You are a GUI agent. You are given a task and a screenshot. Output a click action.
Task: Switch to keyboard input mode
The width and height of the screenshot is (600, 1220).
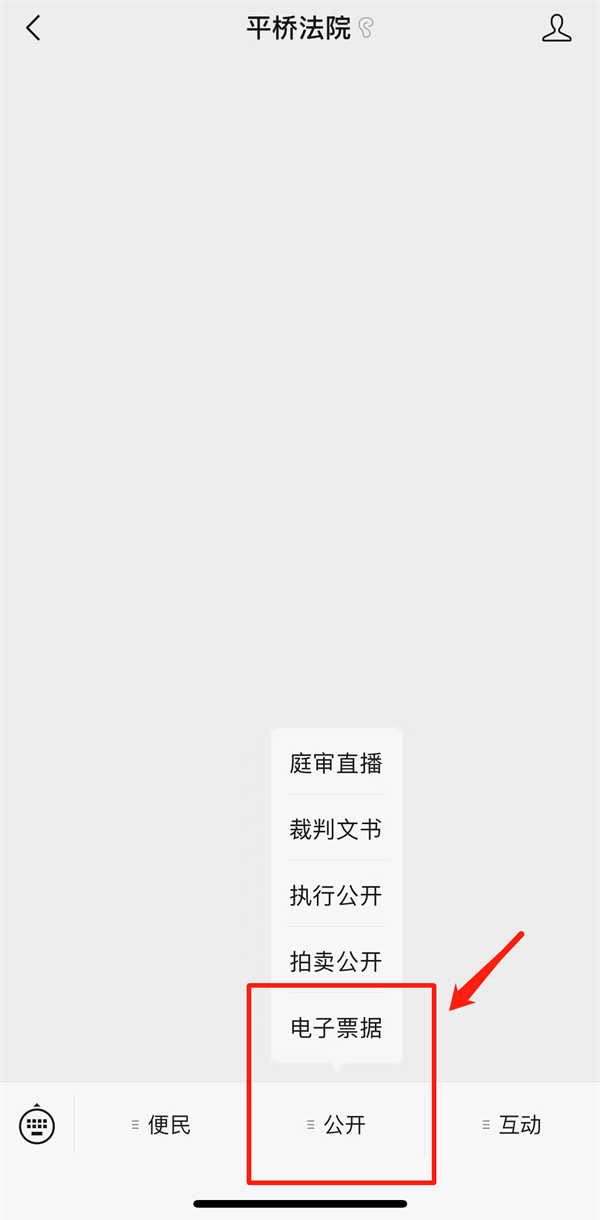coord(37,1125)
